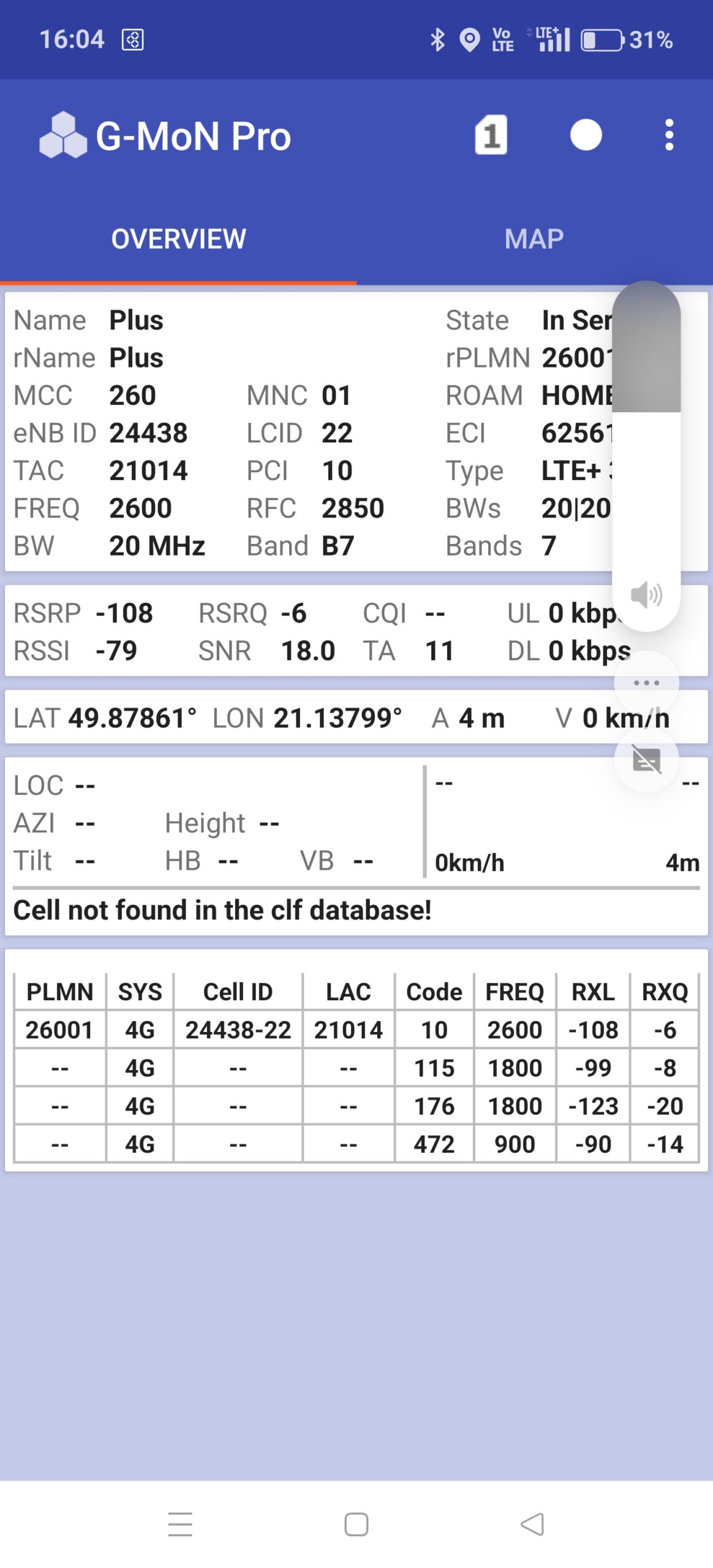
Task: Go to the home screen
Action: 356,1524
